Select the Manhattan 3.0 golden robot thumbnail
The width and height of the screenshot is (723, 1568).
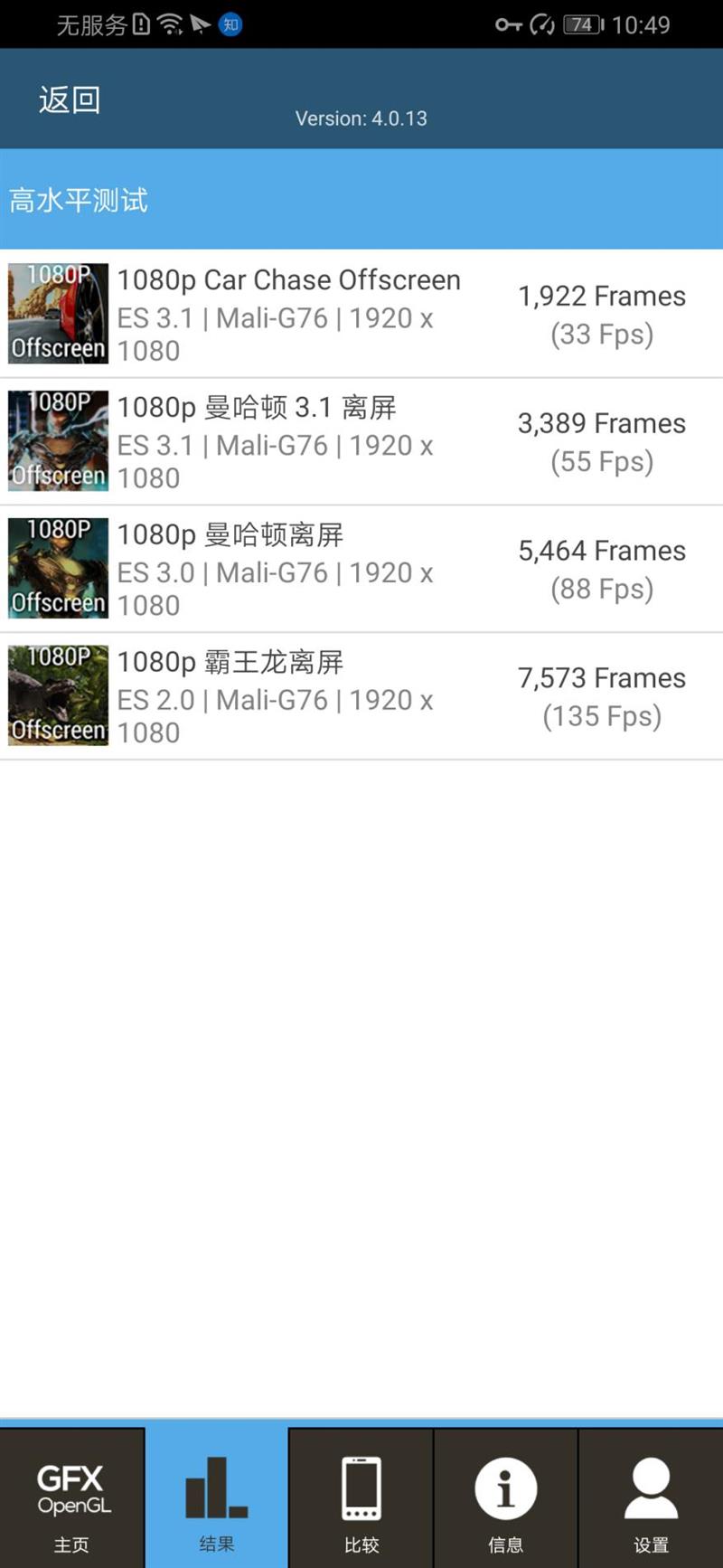point(57,568)
